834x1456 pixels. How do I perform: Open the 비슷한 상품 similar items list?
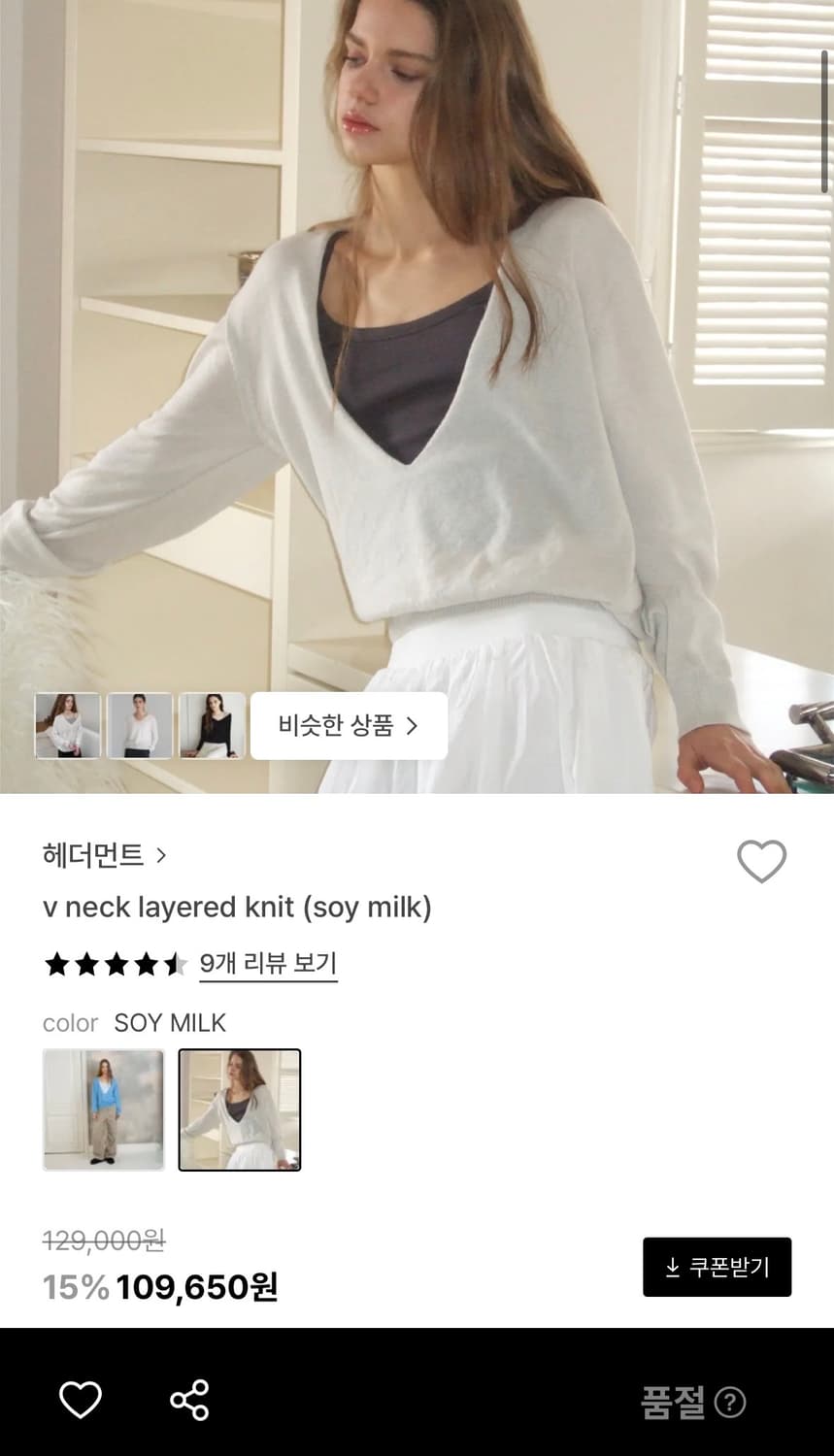point(347,725)
